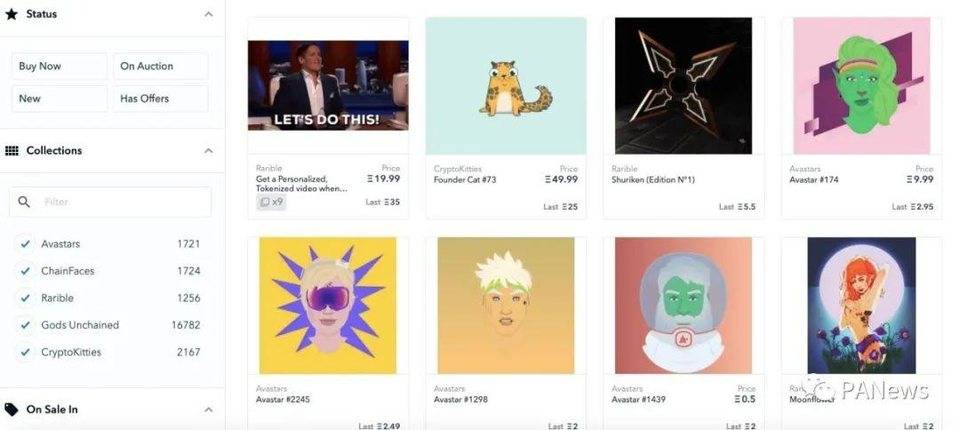Filter by Buy Now status

click(59, 66)
